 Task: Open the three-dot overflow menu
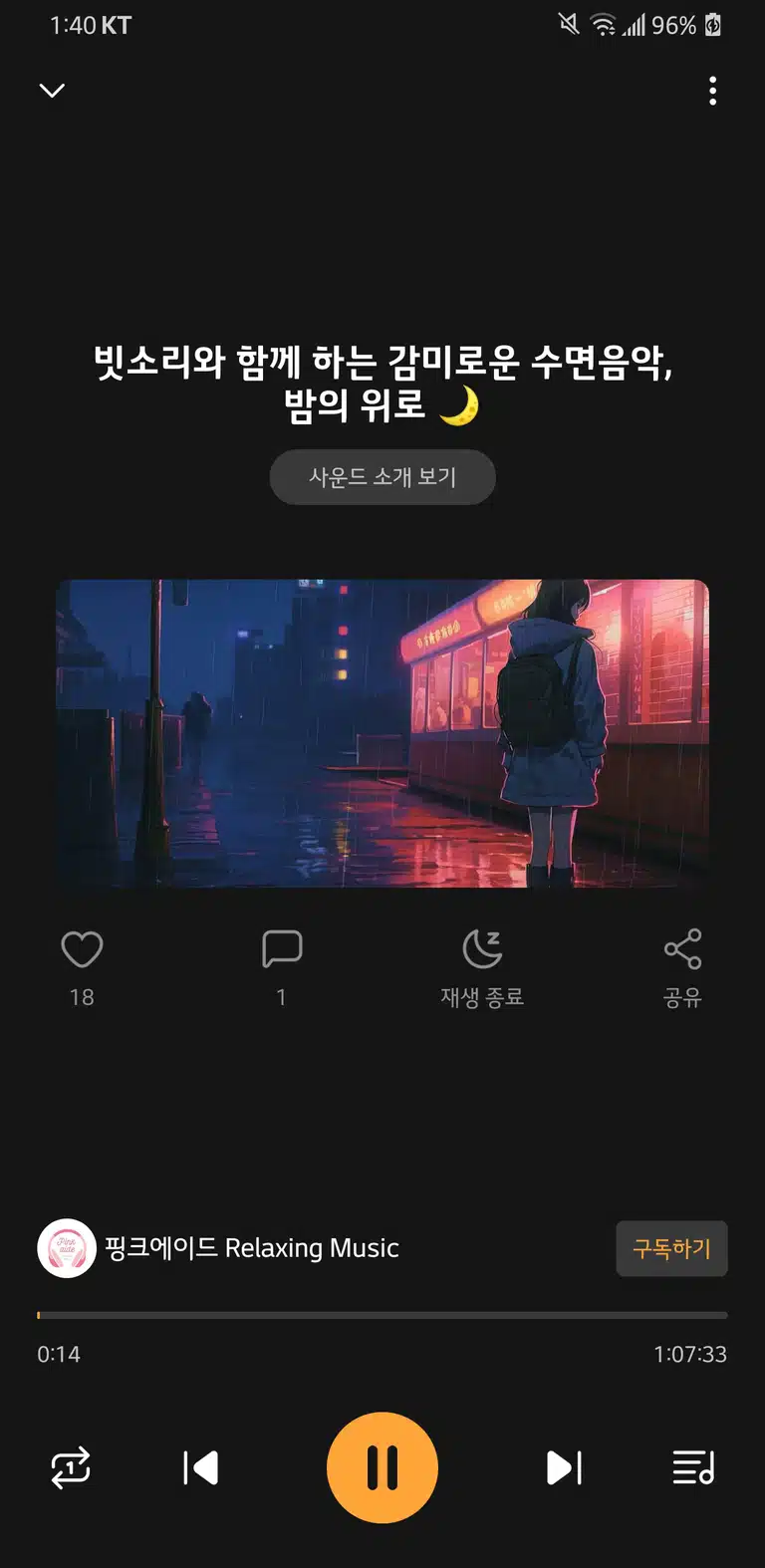712,91
